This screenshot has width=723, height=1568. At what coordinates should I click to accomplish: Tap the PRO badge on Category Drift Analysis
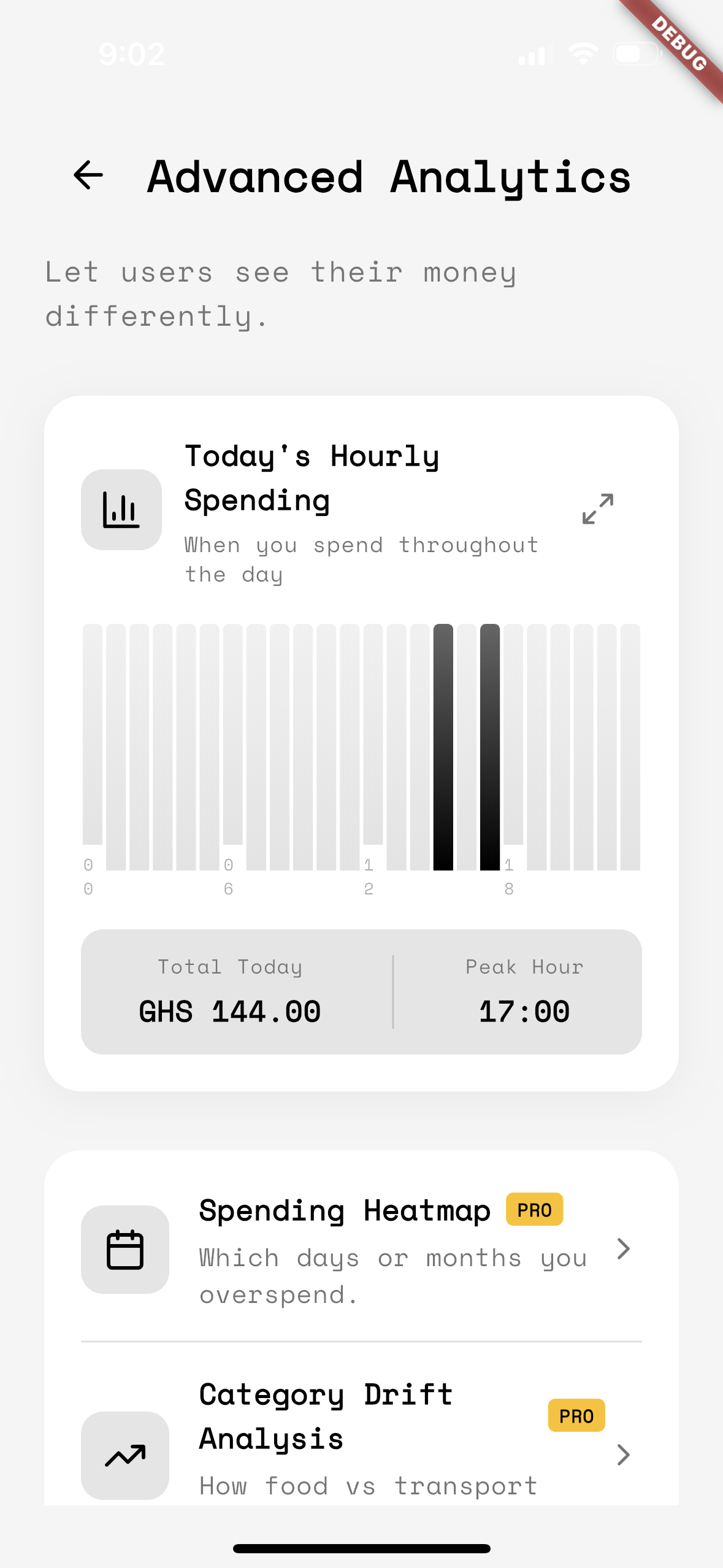pos(575,1415)
